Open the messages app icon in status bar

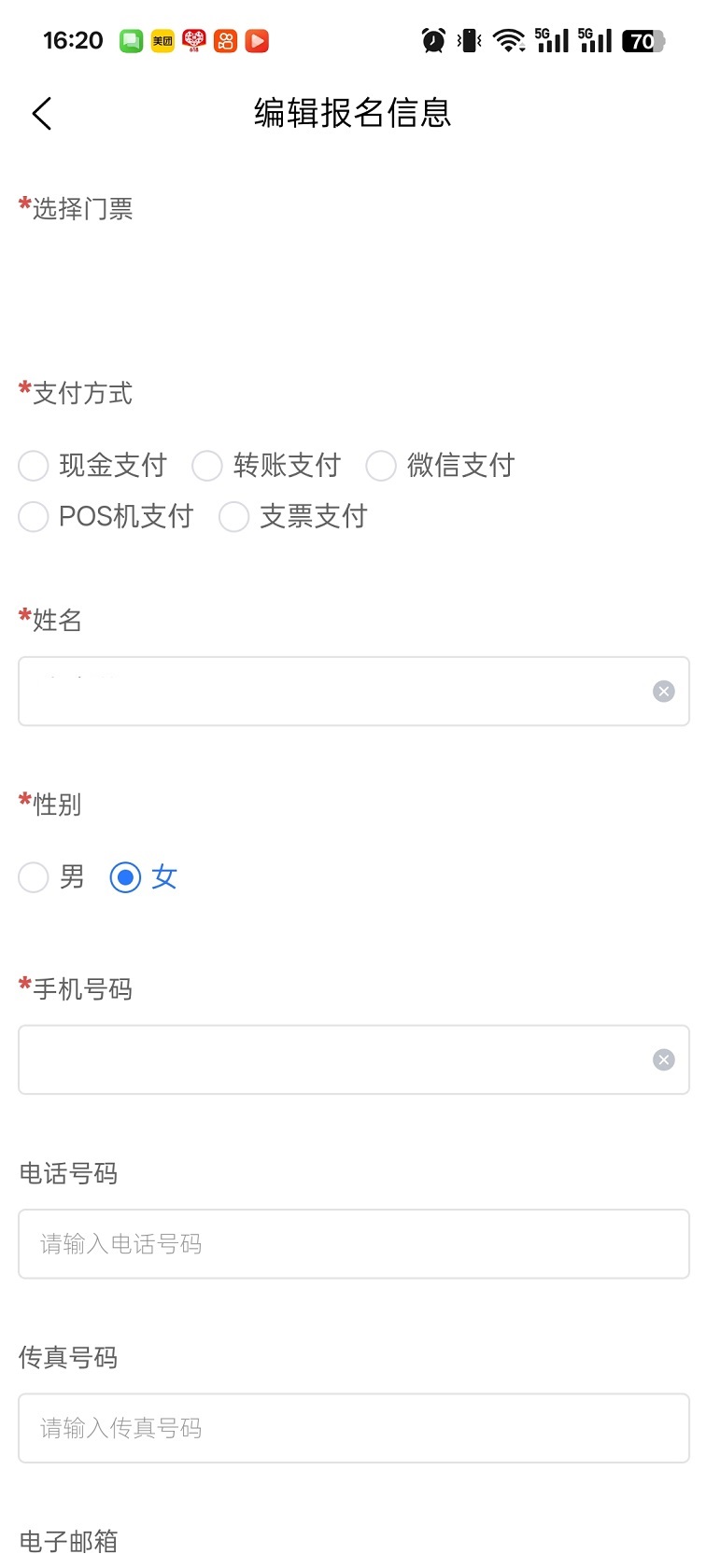[131, 40]
